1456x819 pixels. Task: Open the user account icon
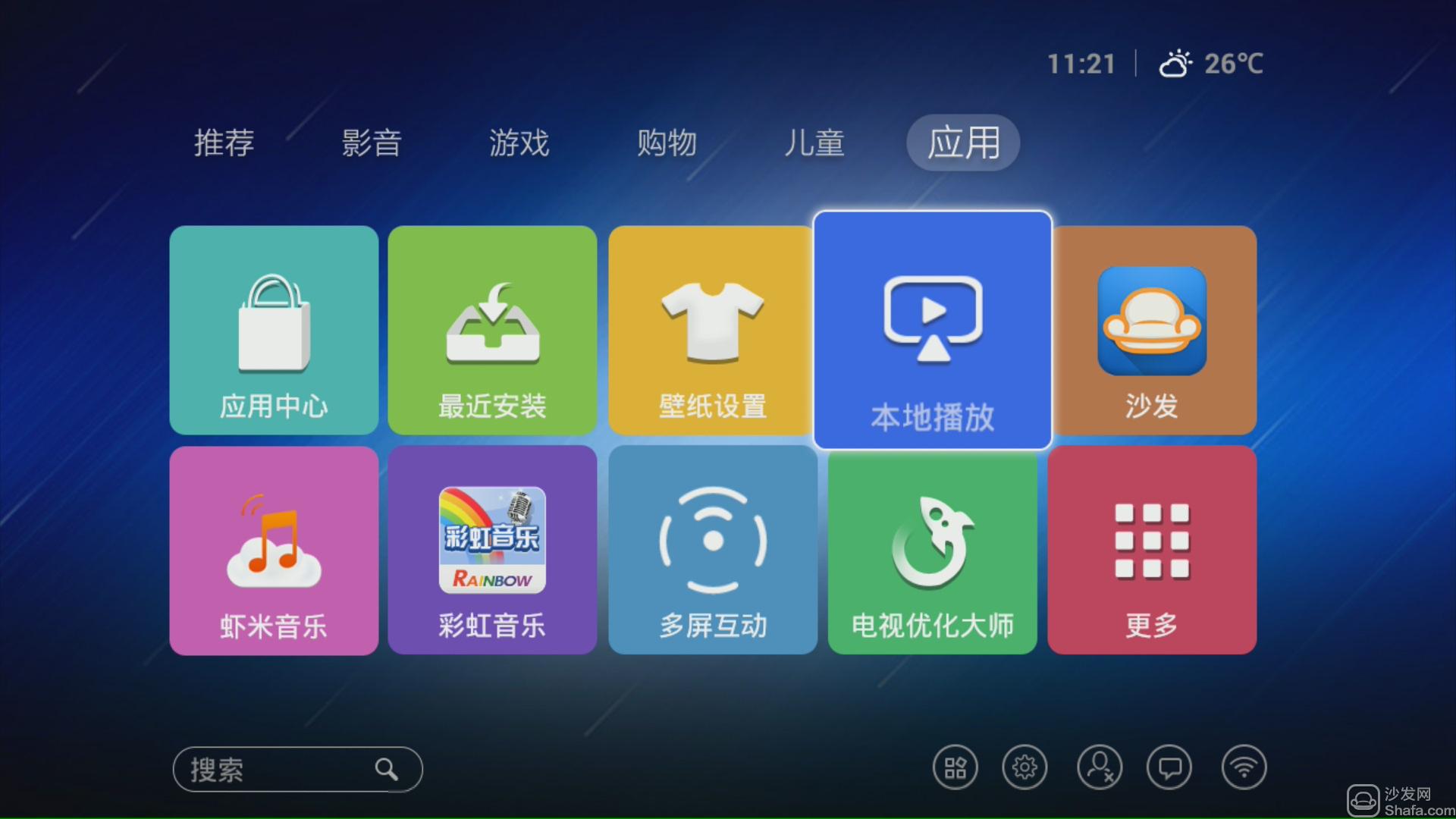click(x=1100, y=767)
